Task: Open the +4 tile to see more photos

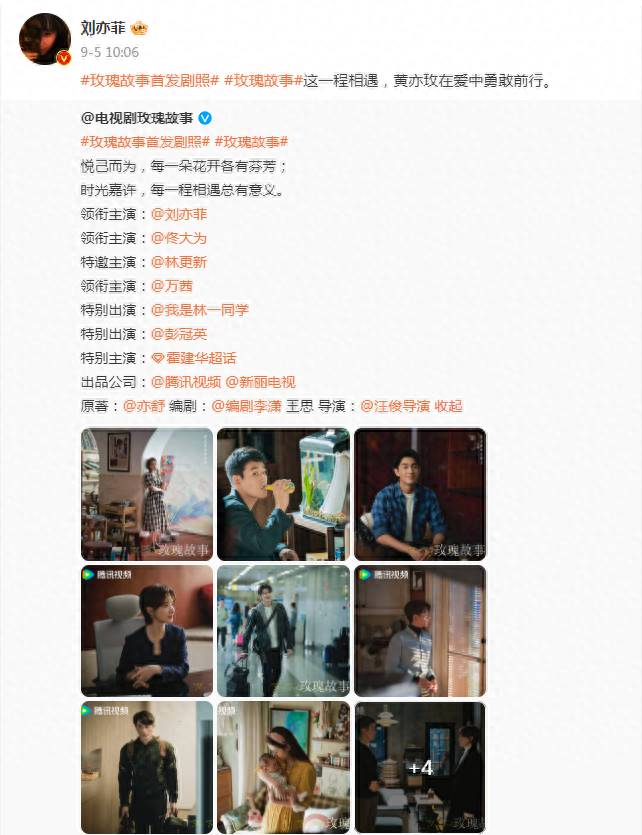Action: (420, 767)
